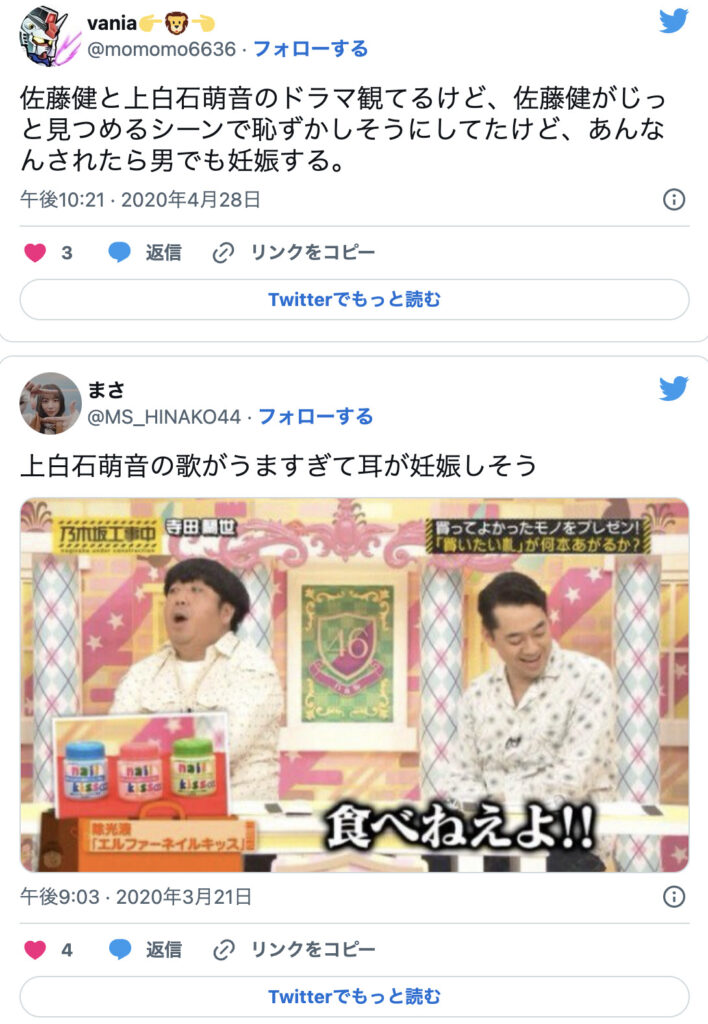Open vania's profile avatar
The width and height of the screenshot is (708, 1024).
coord(45,34)
